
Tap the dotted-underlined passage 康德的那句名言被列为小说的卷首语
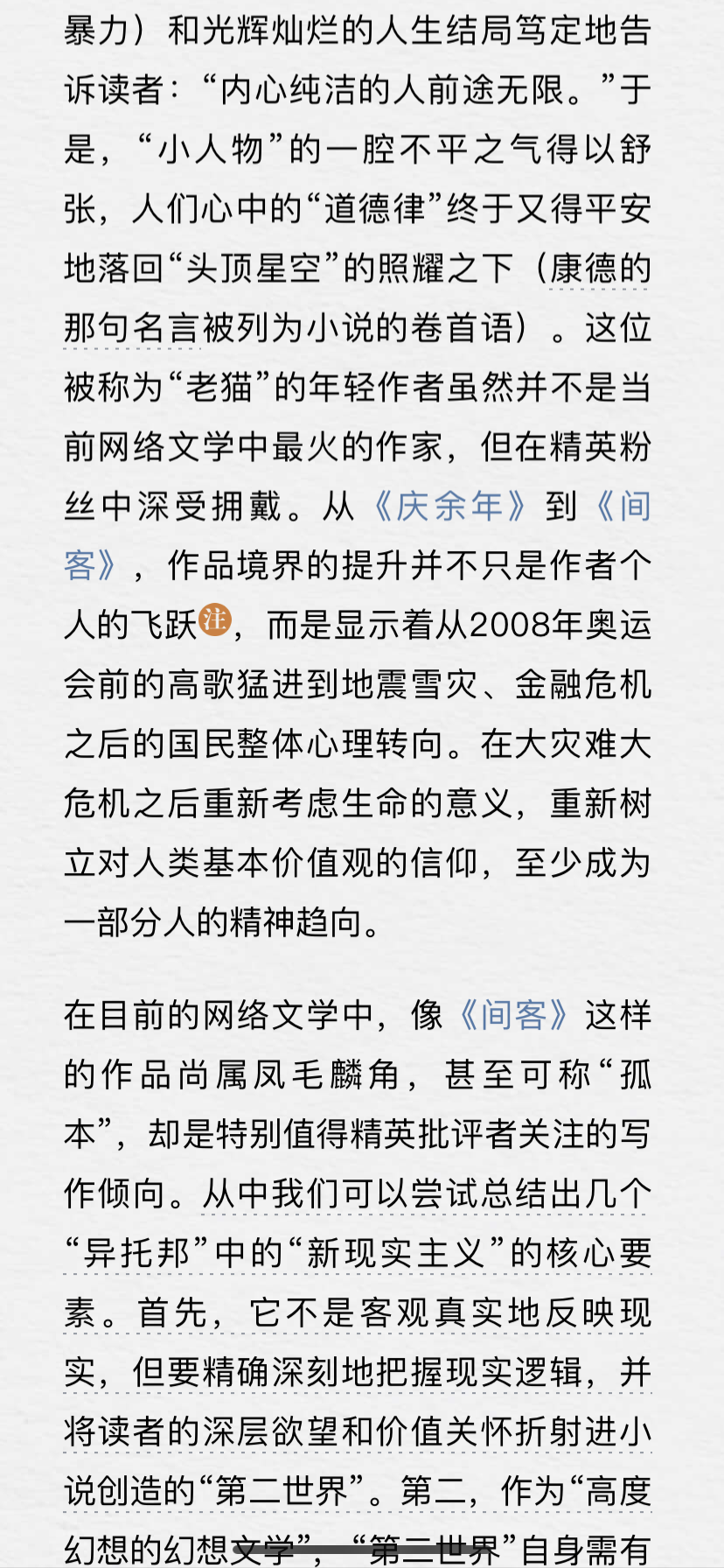coord(357,299)
